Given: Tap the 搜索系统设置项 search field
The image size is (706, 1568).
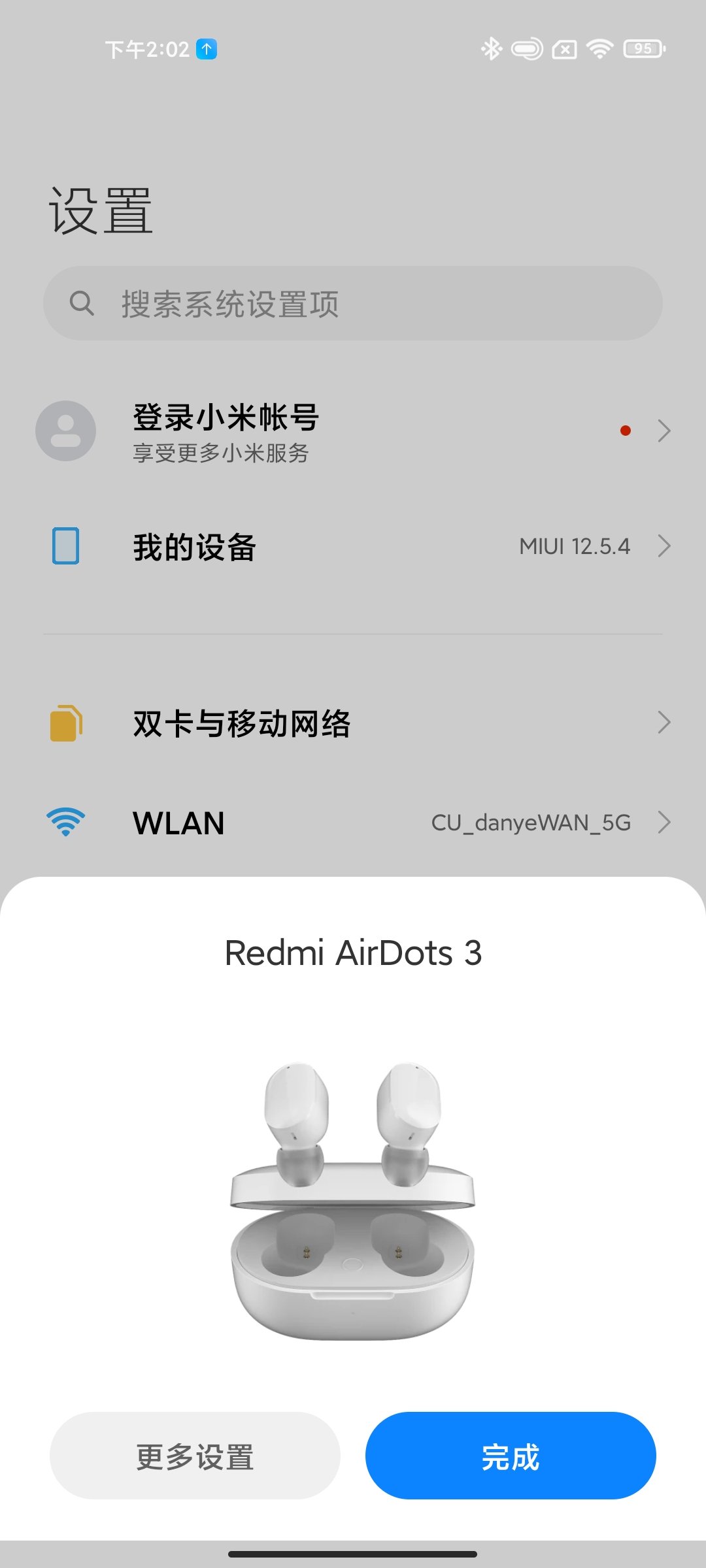Looking at the screenshot, I should click(x=353, y=302).
